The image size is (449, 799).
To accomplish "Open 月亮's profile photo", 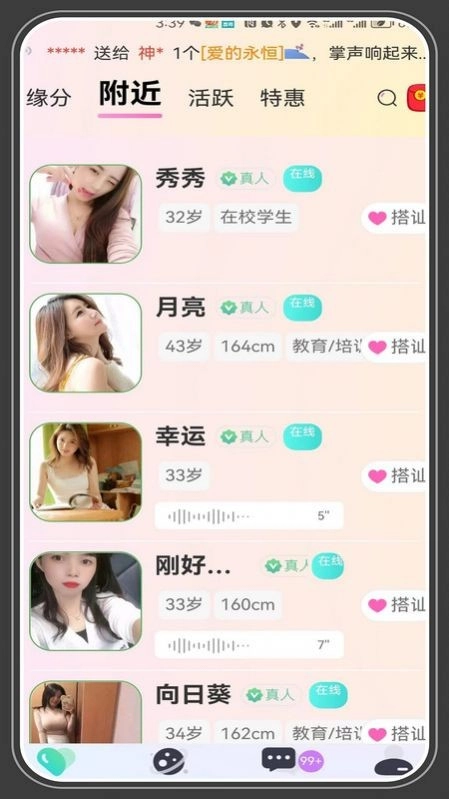I will pyautogui.click(x=86, y=343).
